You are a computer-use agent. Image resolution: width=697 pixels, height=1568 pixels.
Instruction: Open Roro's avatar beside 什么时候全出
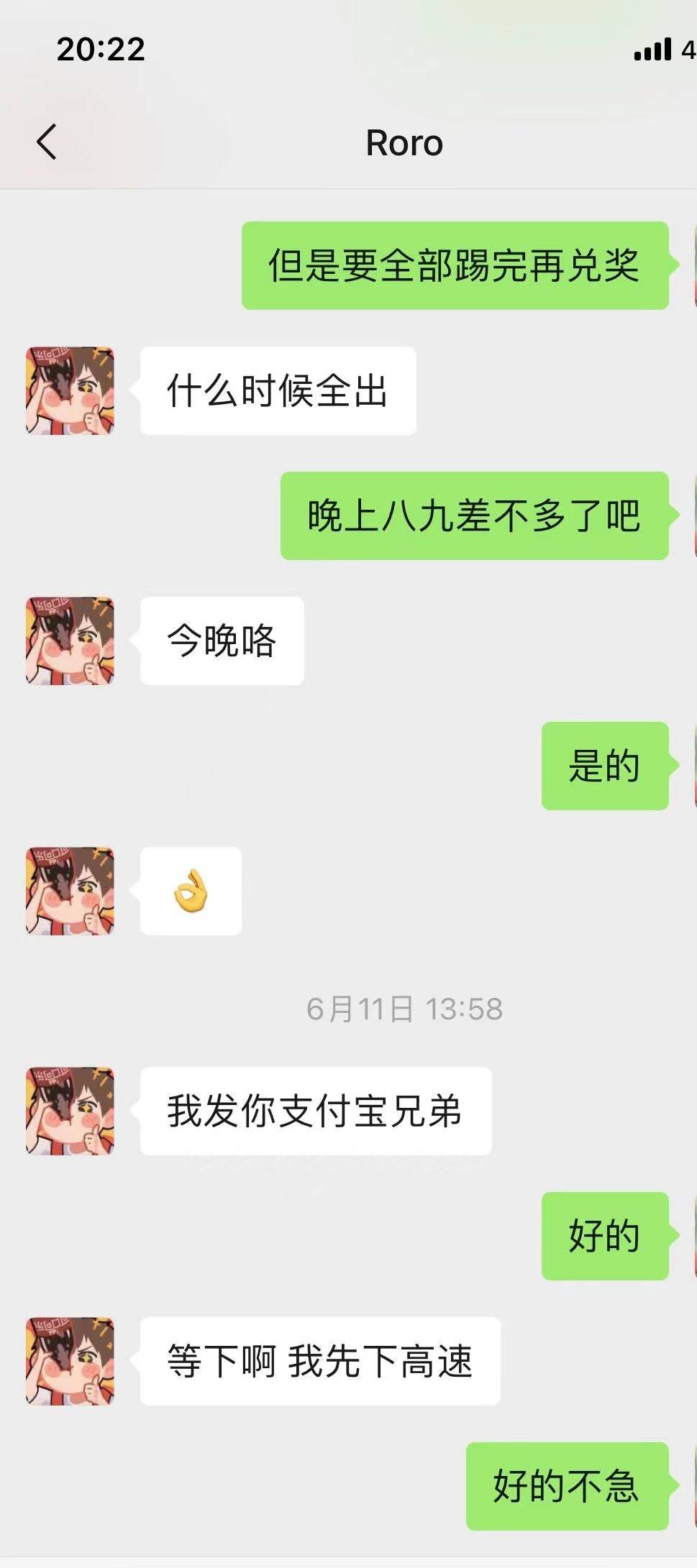click(x=70, y=390)
